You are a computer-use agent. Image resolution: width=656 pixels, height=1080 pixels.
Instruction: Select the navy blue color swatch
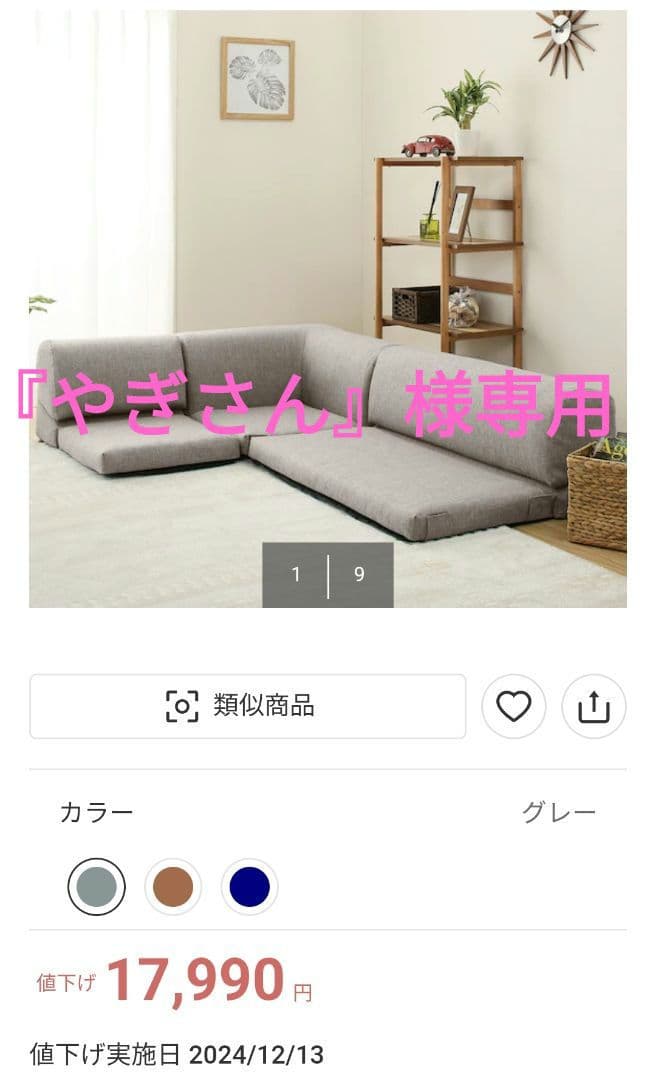click(249, 887)
